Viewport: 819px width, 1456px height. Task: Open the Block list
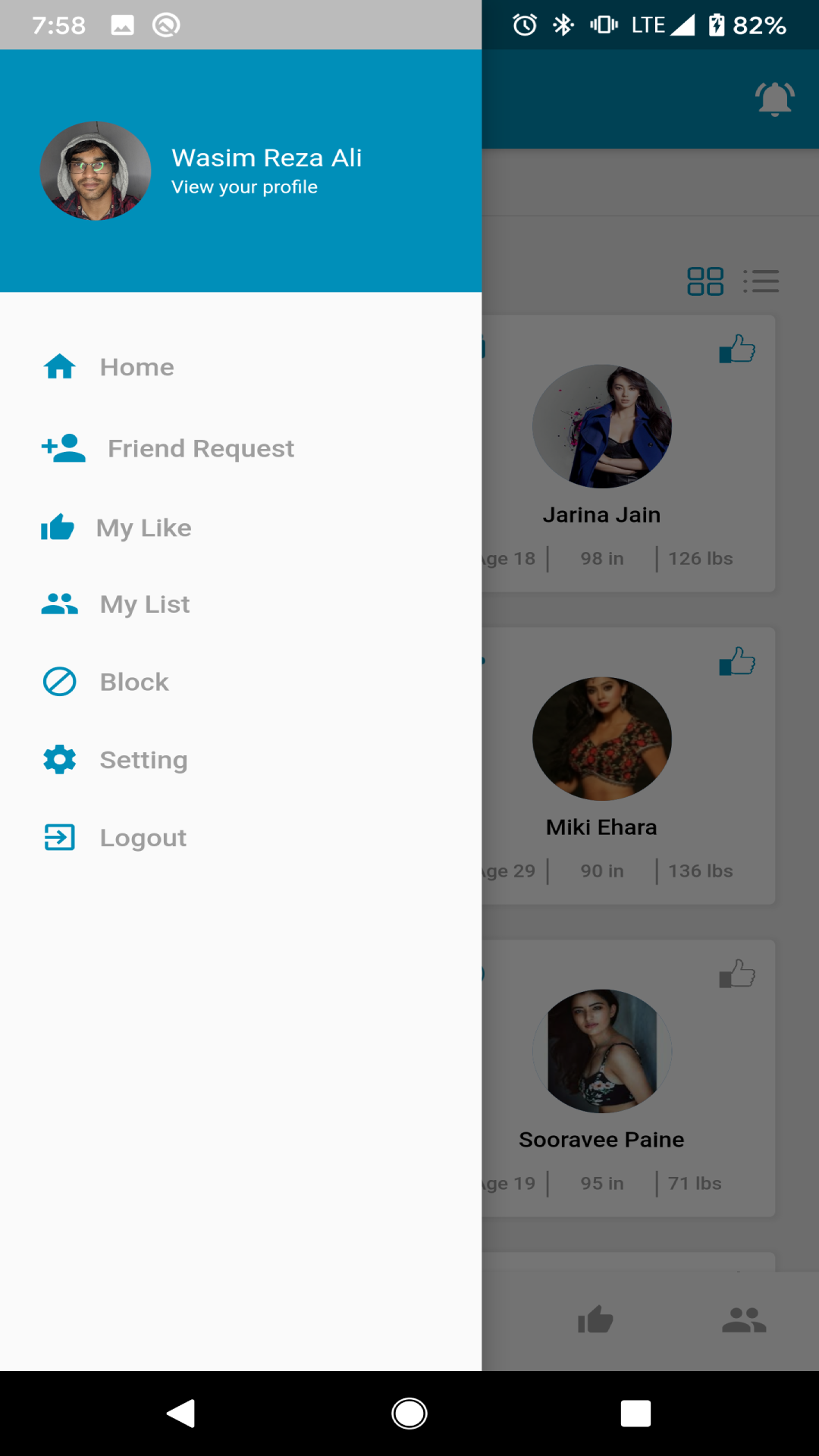coord(134,682)
